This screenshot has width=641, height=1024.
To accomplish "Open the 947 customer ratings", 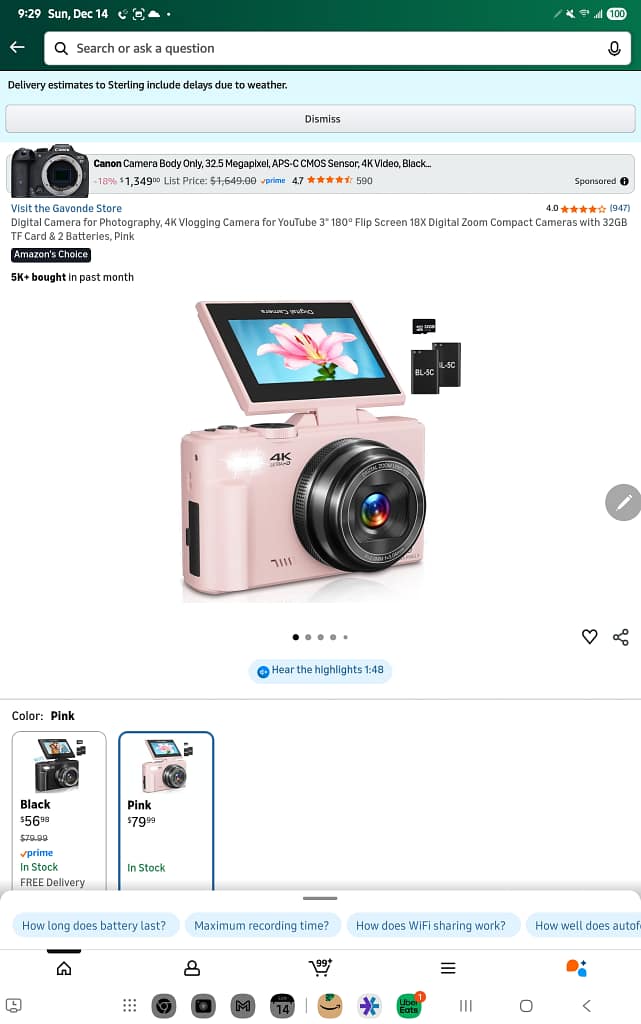I will 619,208.
